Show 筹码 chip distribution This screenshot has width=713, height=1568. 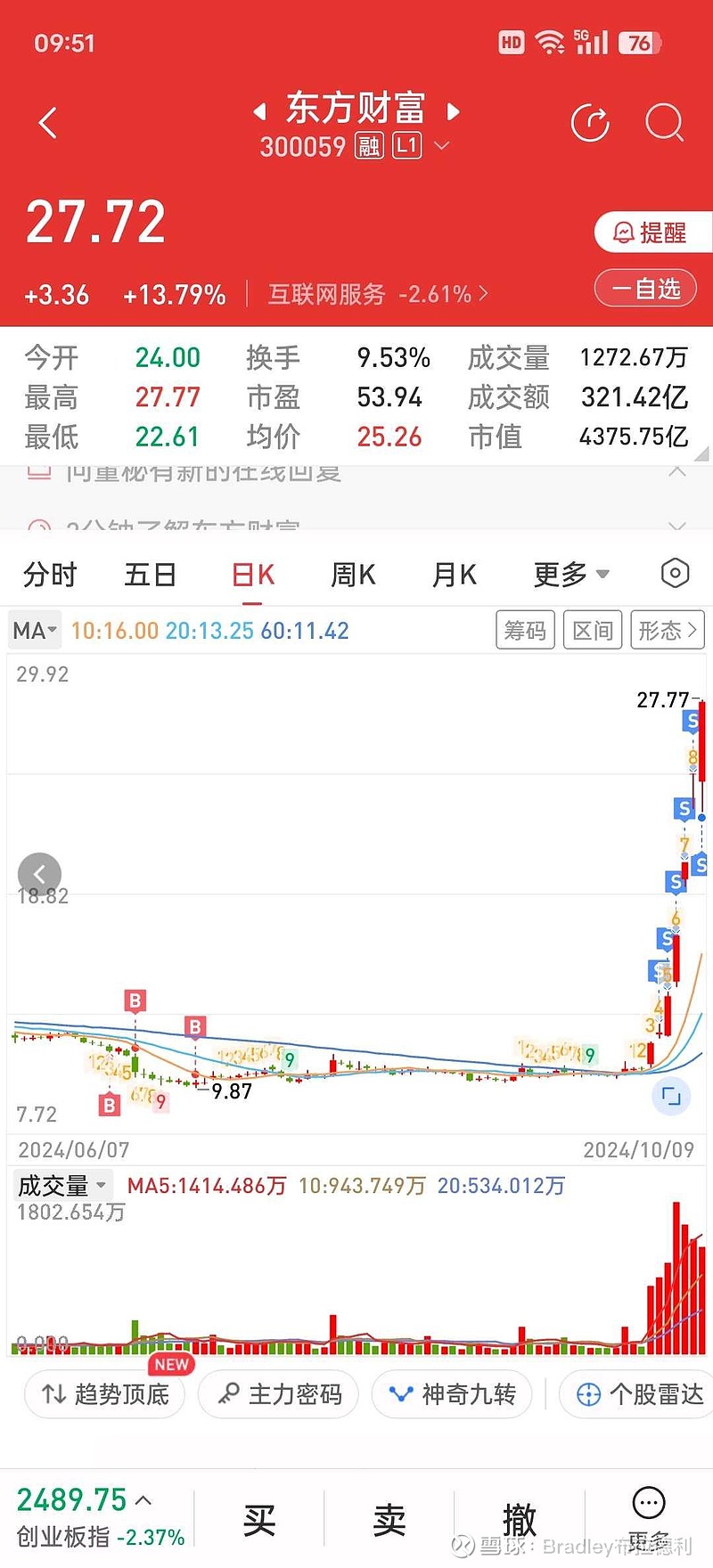(x=525, y=631)
